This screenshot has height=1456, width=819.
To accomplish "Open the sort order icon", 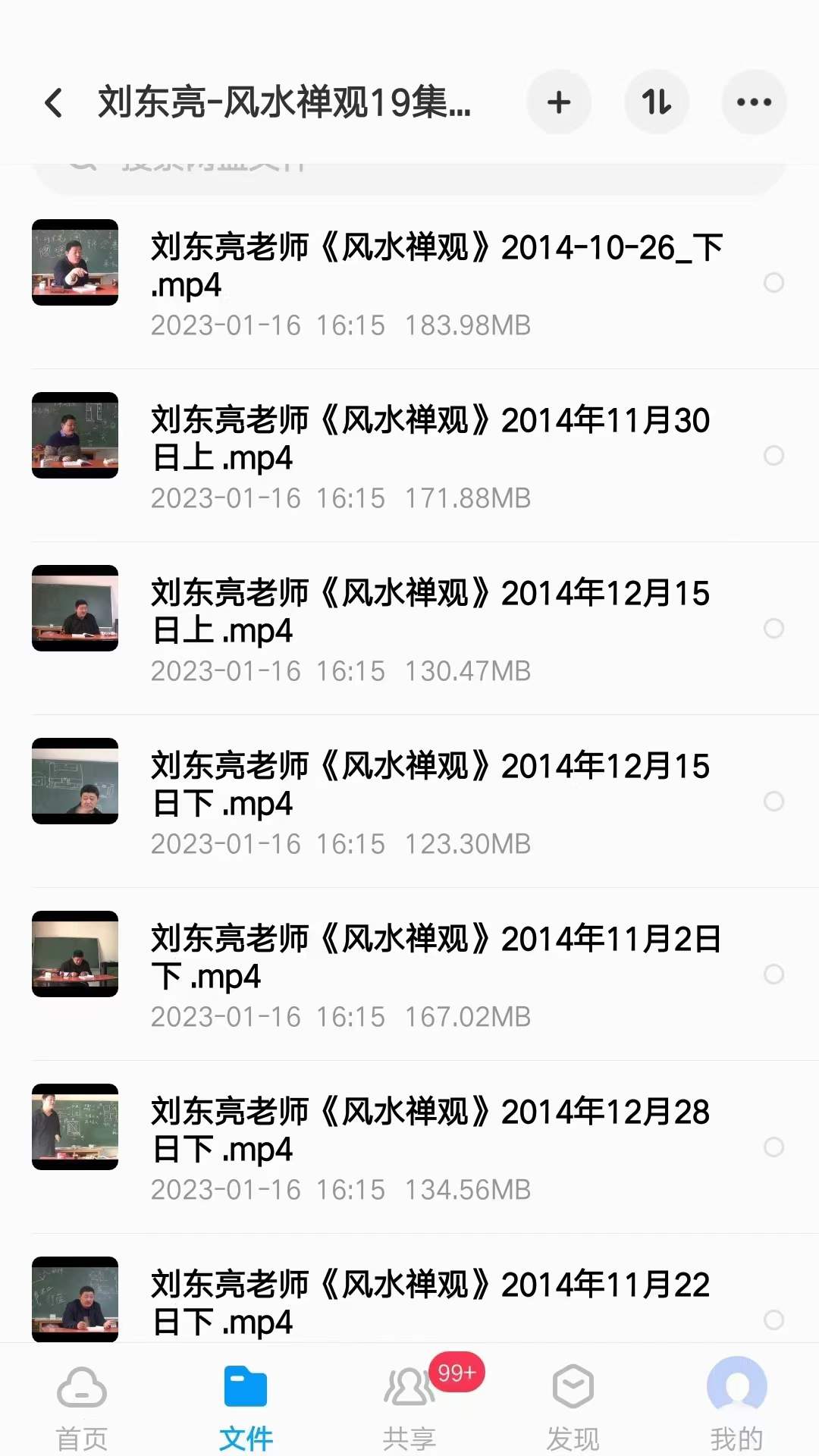I will pos(656,102).
